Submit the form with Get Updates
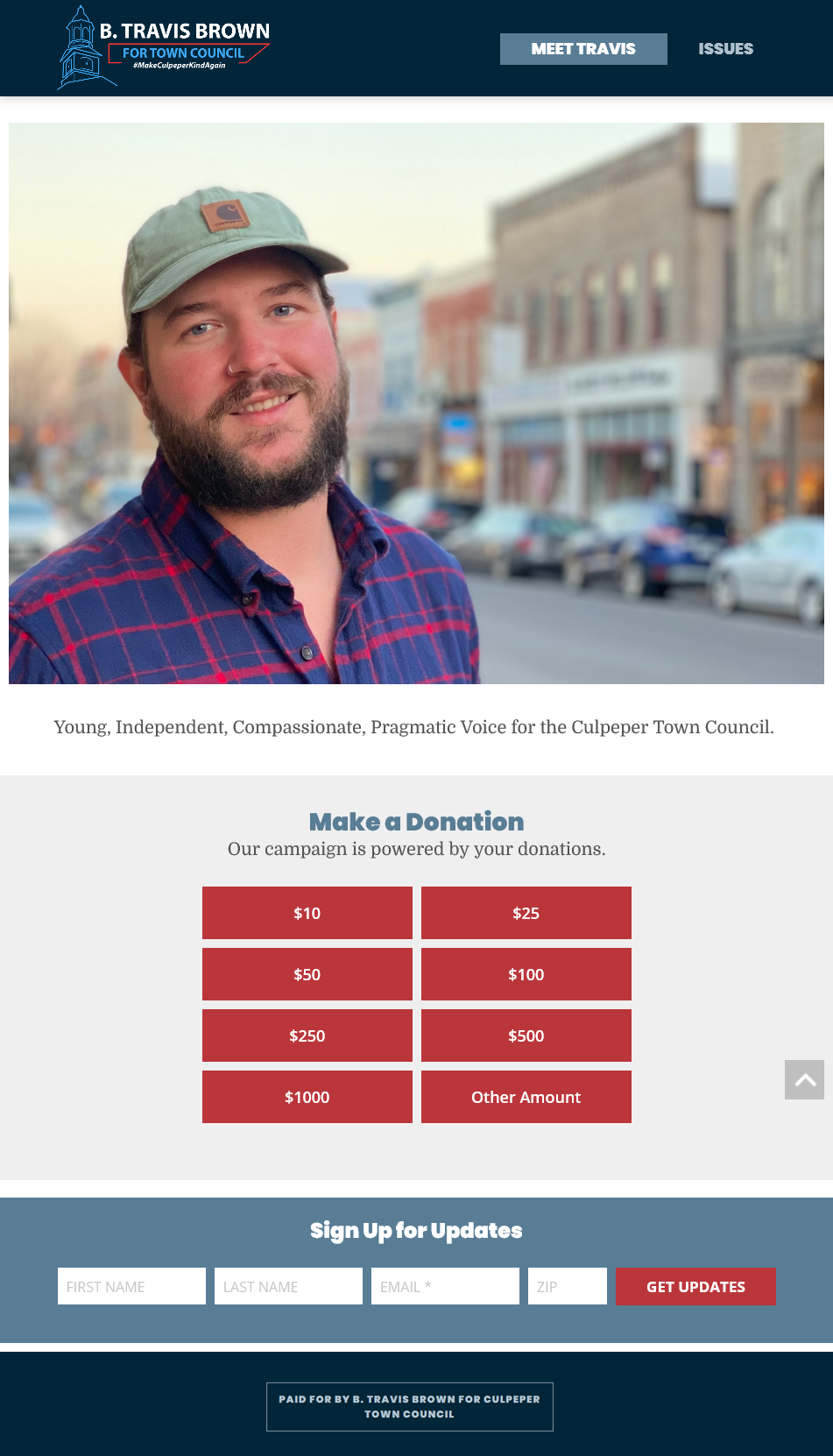This screenshot has width=833, height=1456. click(695, 1286)
